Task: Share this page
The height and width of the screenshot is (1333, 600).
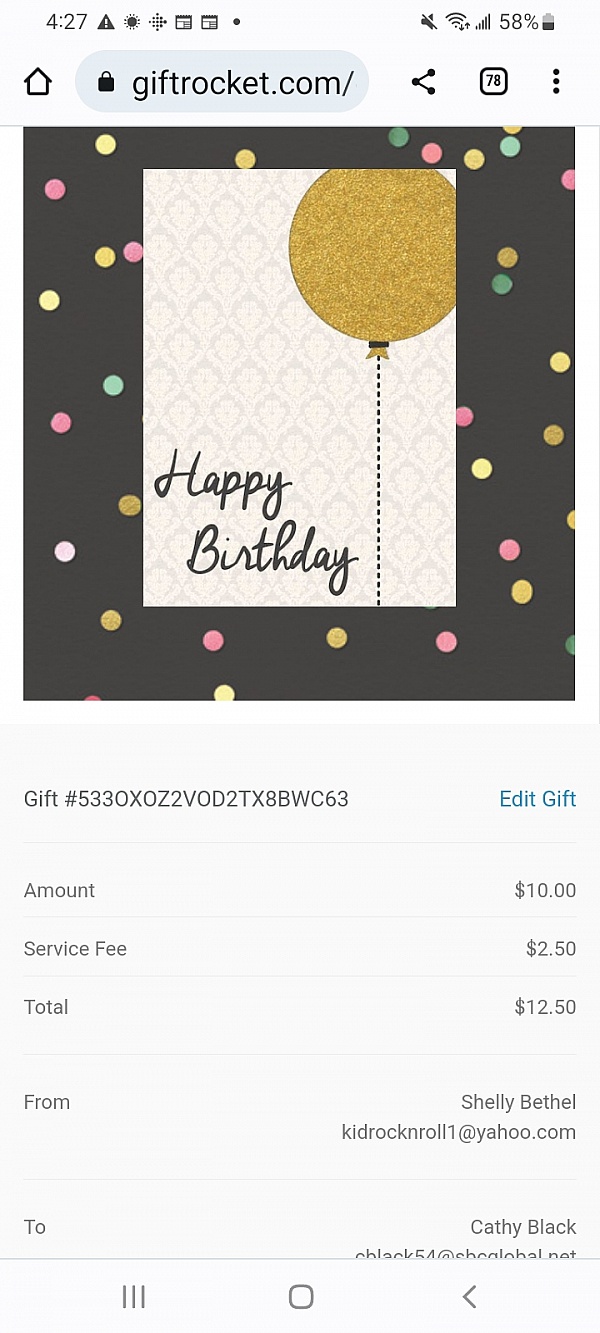Action: click(424, 82)
